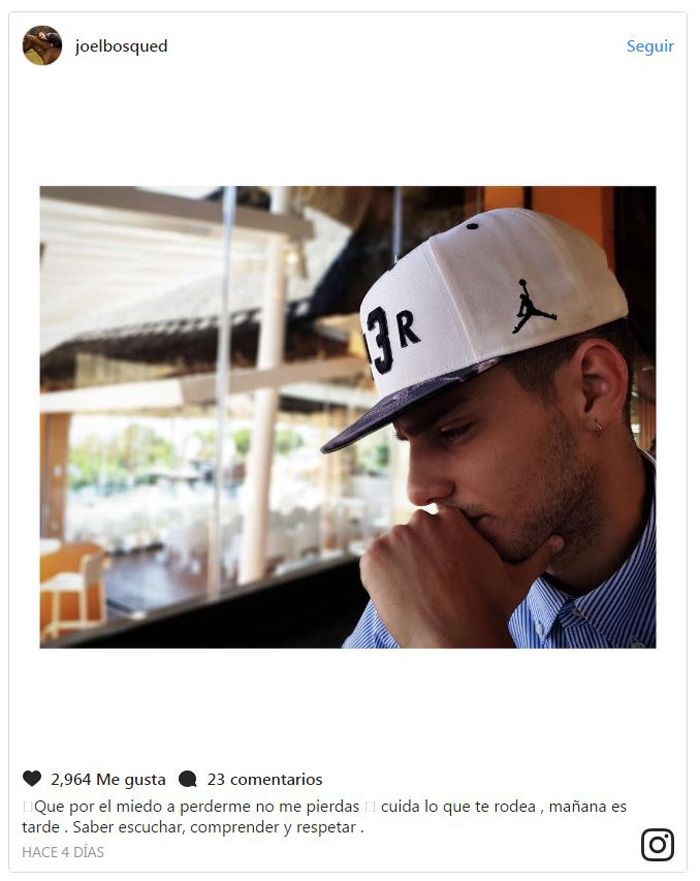Open the post photo of man in cap
The height and width of the screenshot is (881, 700).
[x=348, y=417]
